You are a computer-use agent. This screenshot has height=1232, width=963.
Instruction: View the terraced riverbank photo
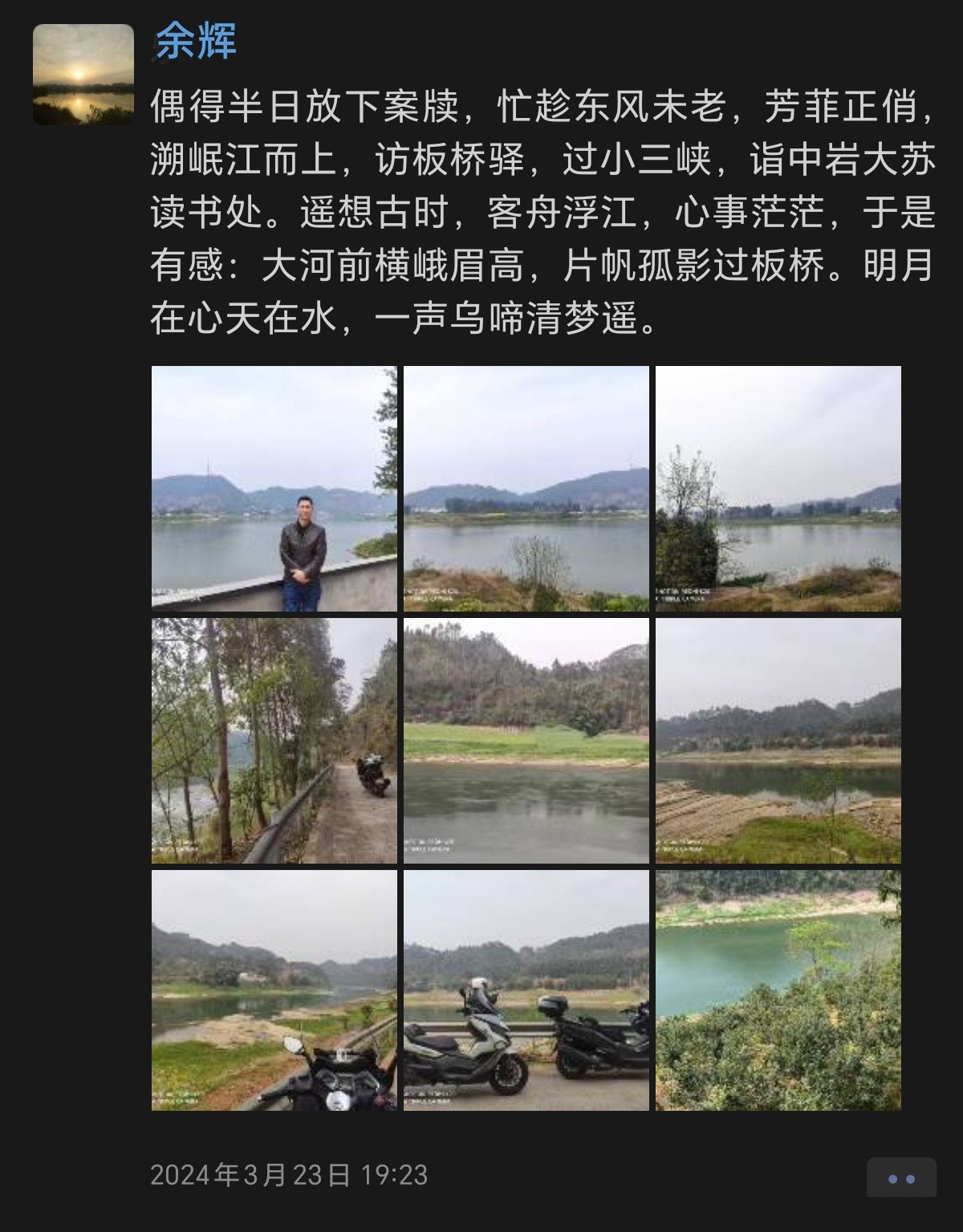point(778,740)
